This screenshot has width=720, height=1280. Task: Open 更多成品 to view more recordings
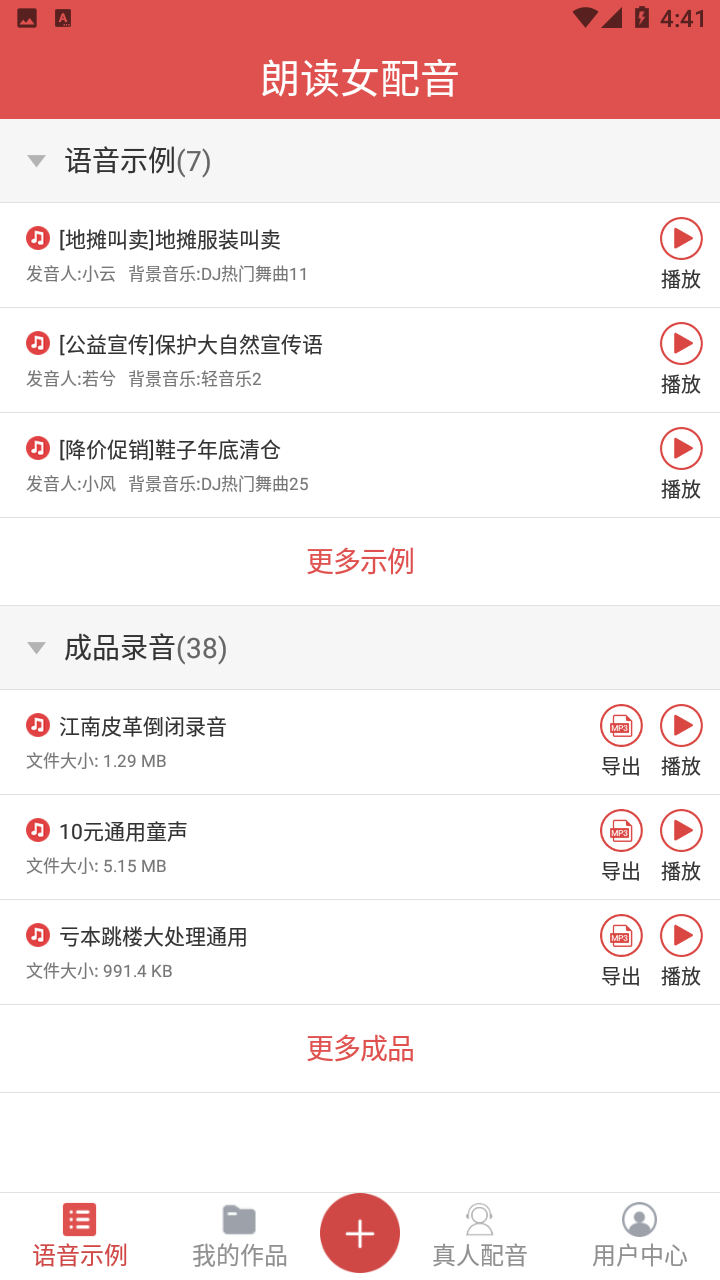click(x=360, y=1049)
